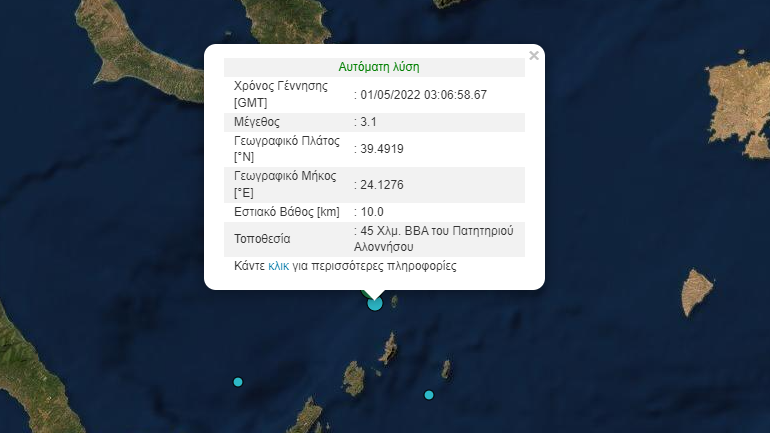This screenshot has height=433, width=770.
Task: Open the κλικ link for more information
Action: [278, 267]
